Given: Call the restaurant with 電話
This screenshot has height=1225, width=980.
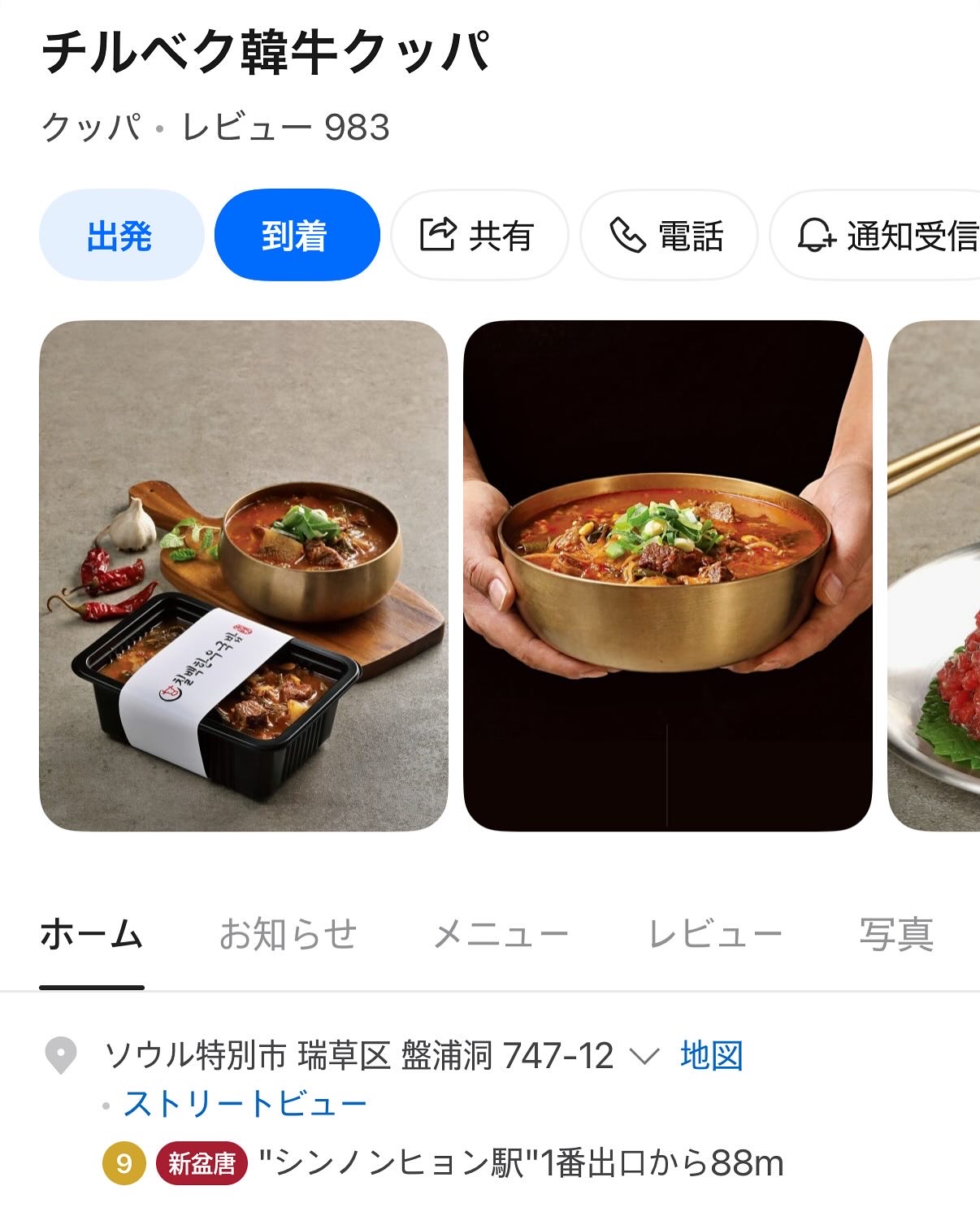Looking at the screenshot, I should (x=668, y=236).
